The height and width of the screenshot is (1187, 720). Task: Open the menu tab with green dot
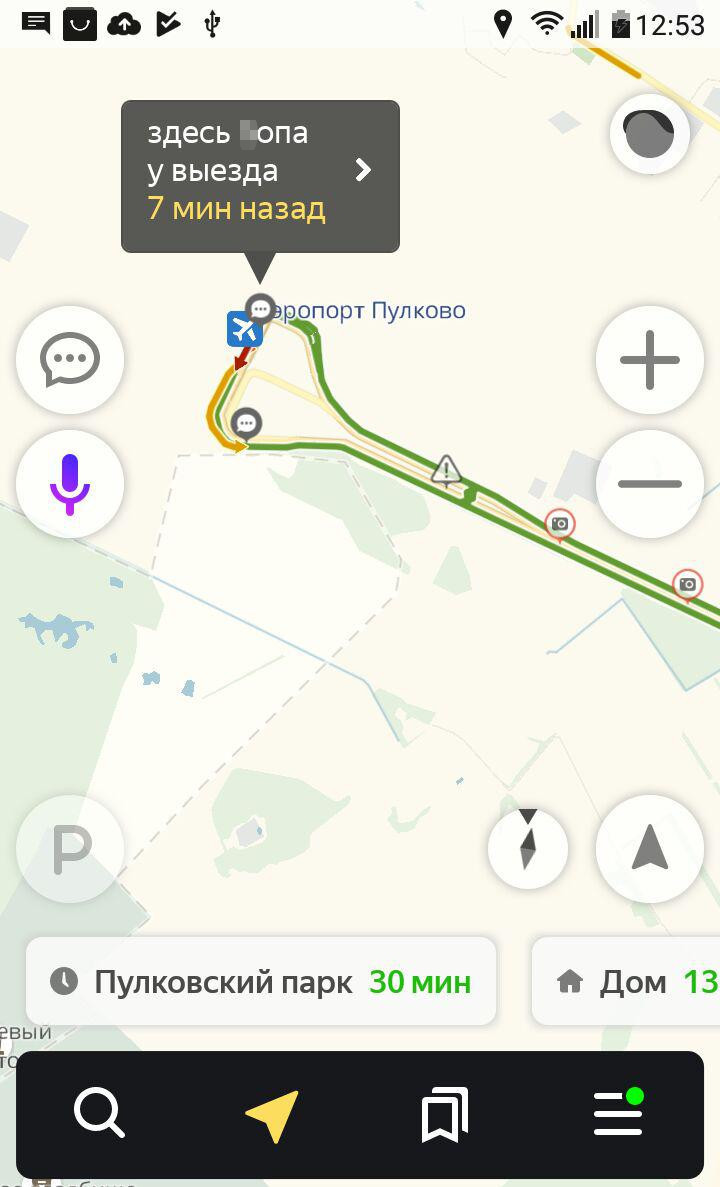pos(619,1113)
